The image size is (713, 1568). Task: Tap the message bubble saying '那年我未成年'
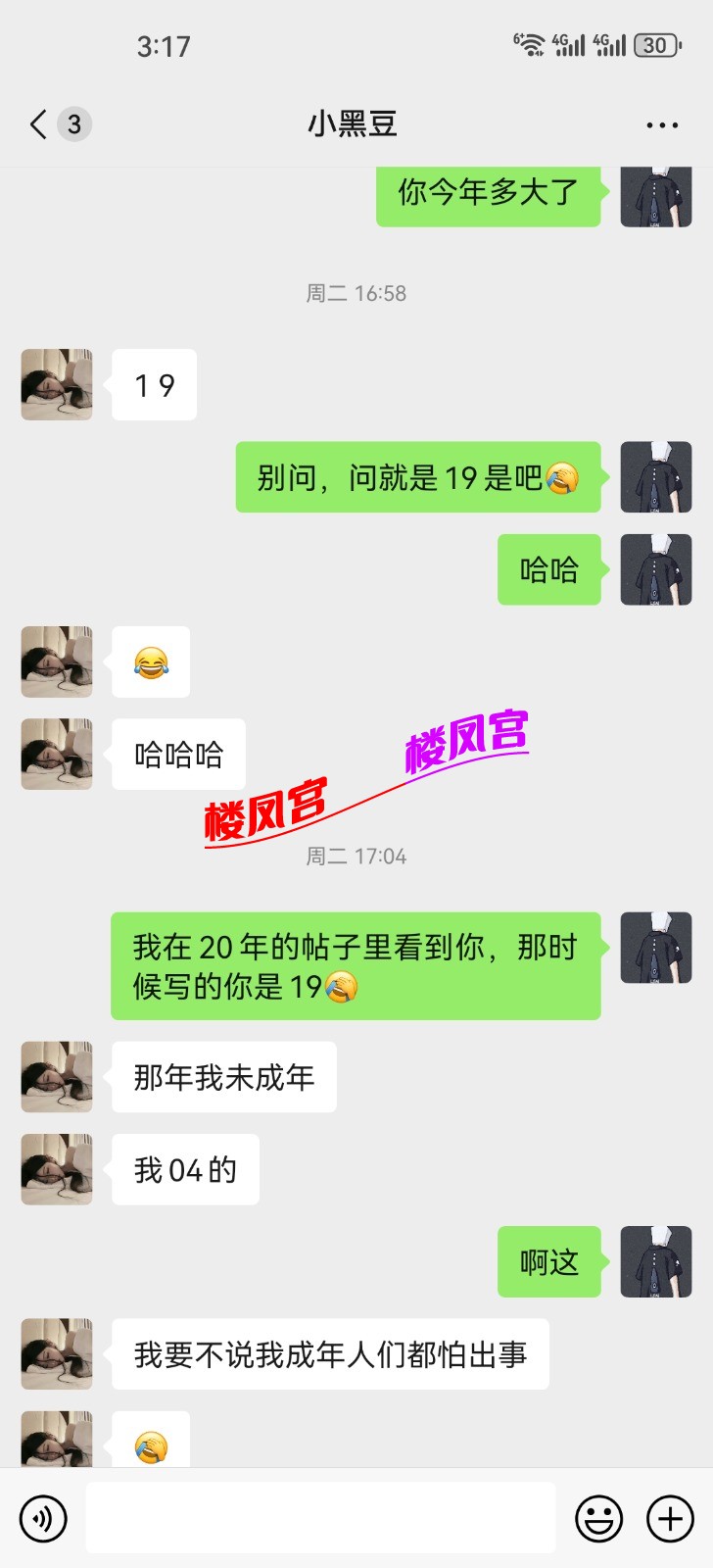tap(223, 1076)
